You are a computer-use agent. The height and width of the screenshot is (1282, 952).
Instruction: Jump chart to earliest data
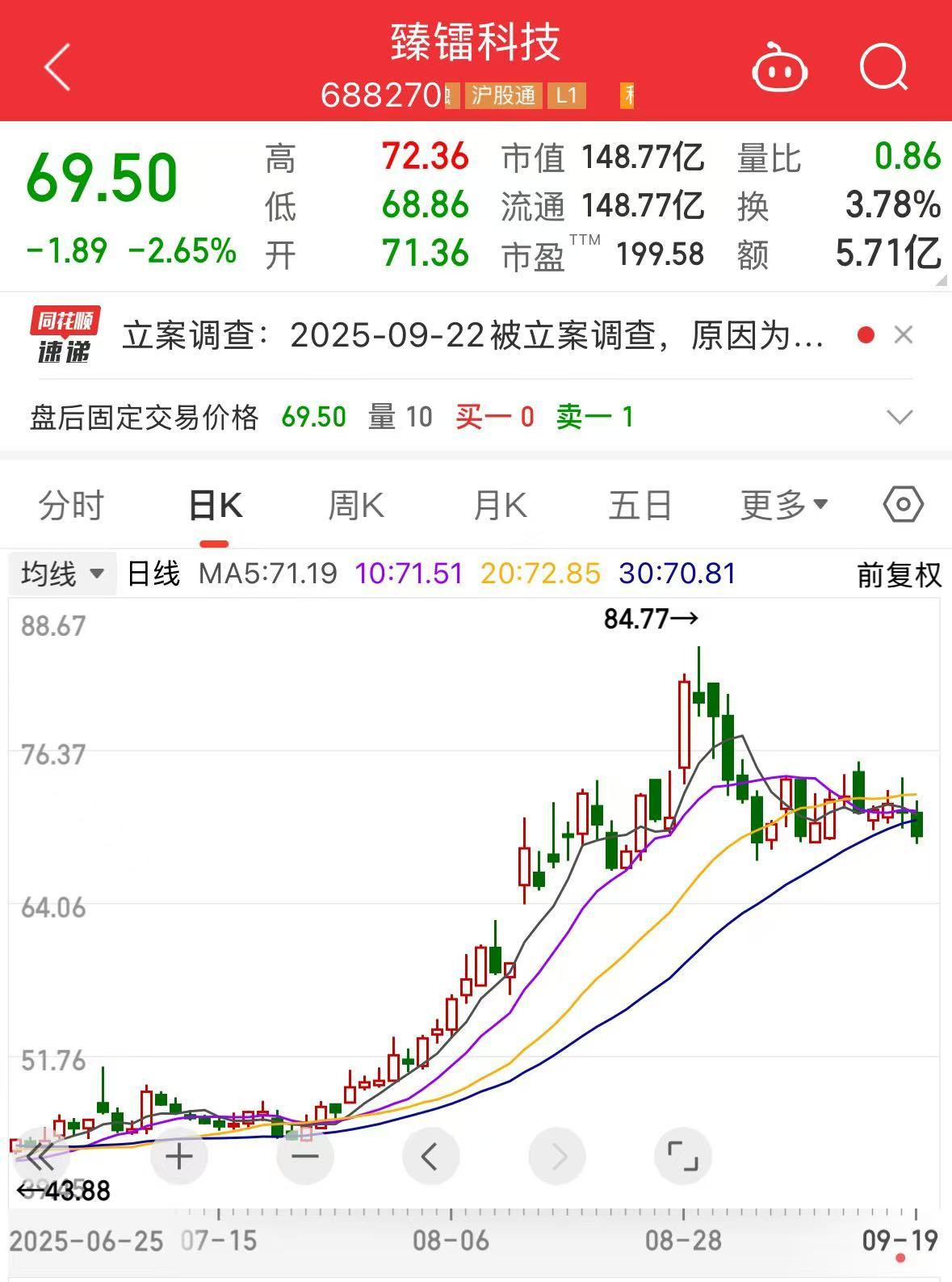pyautogui.click(x=40, y=1157)
